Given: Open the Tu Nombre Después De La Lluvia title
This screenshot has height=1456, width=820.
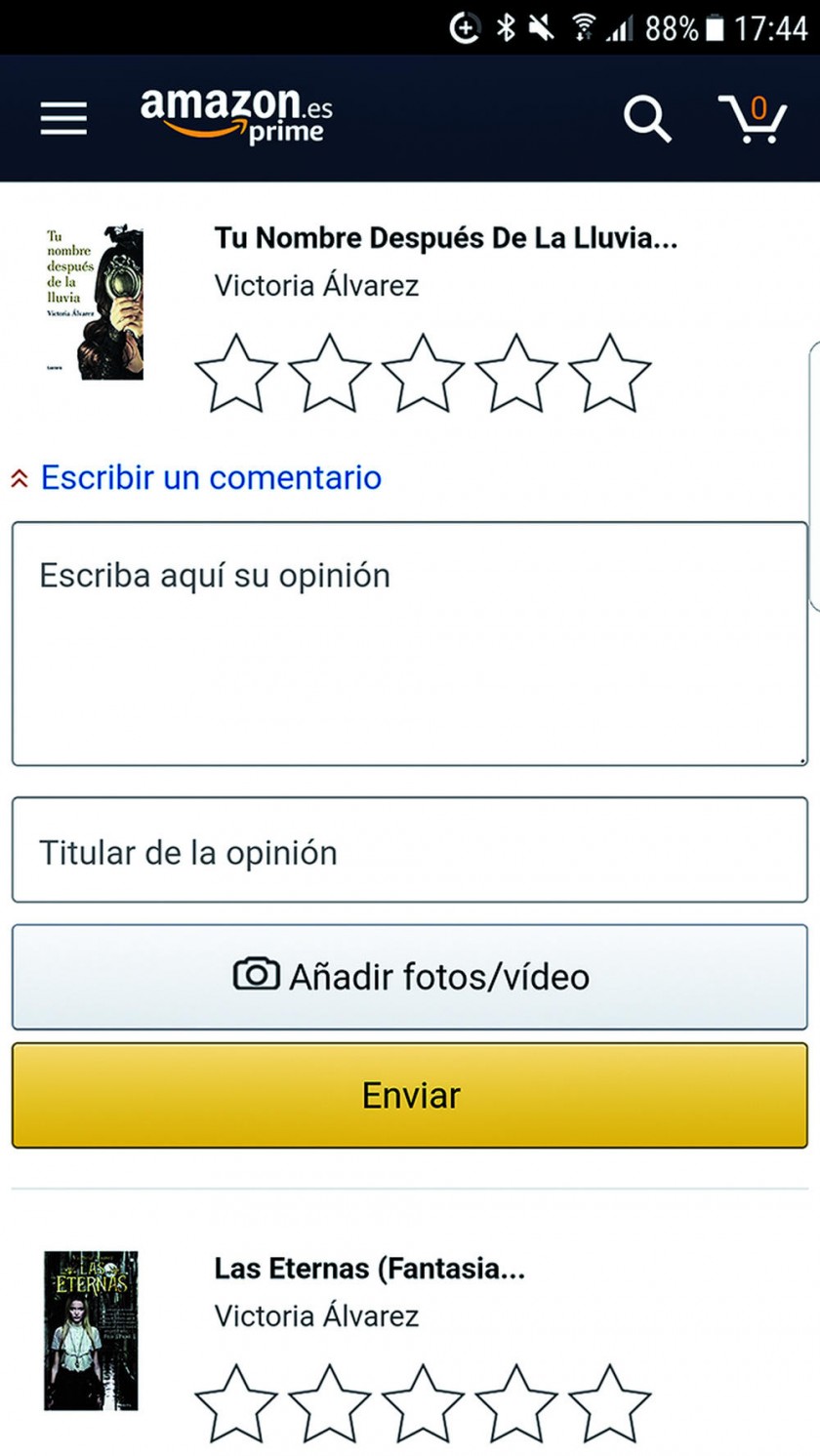Looking at the screenshot, I should pyautogui.click(x=445, y=238).
